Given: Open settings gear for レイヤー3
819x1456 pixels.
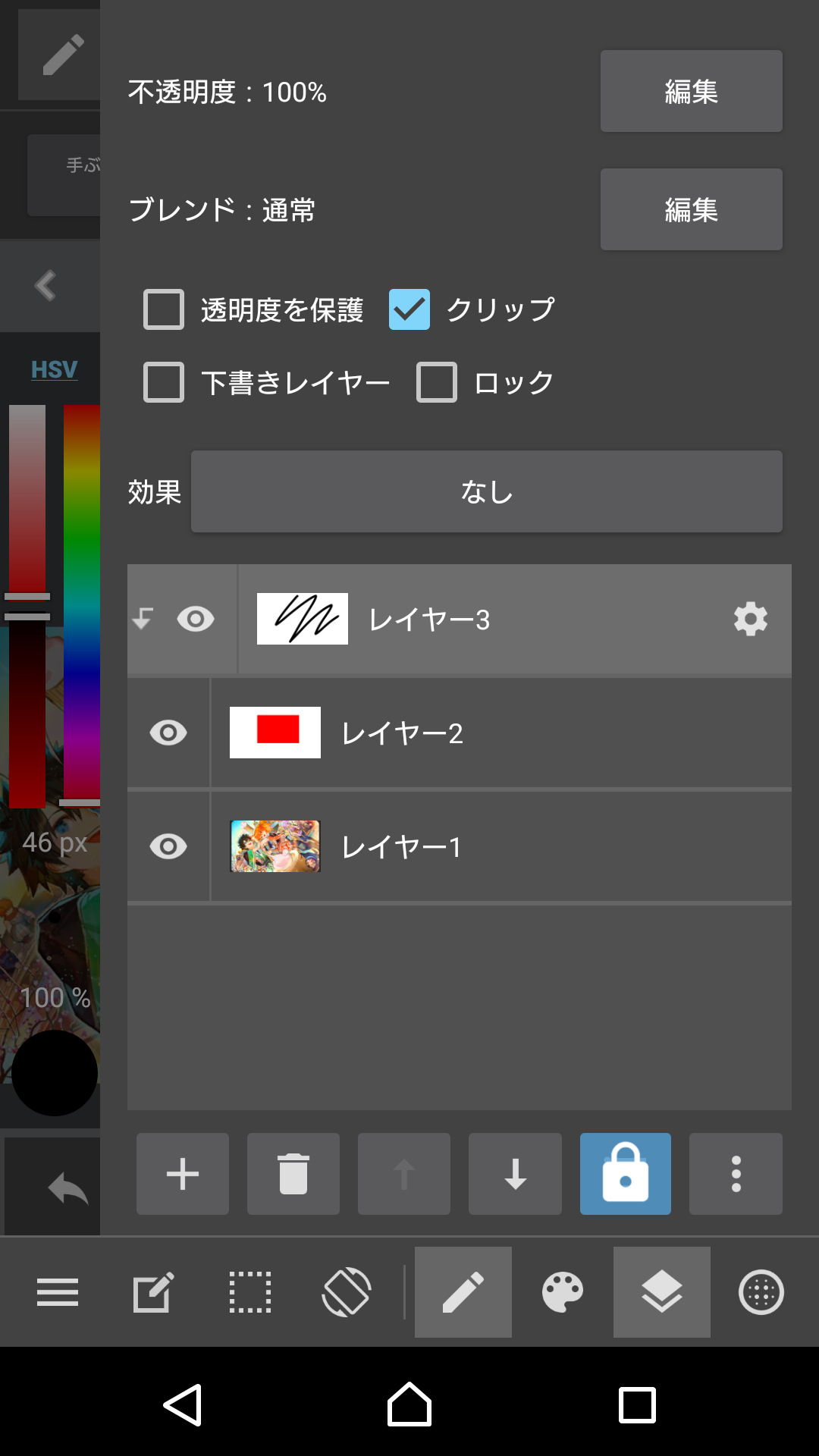Looking at the screenshot, I should pyautogui.click(x=751, y=619).
